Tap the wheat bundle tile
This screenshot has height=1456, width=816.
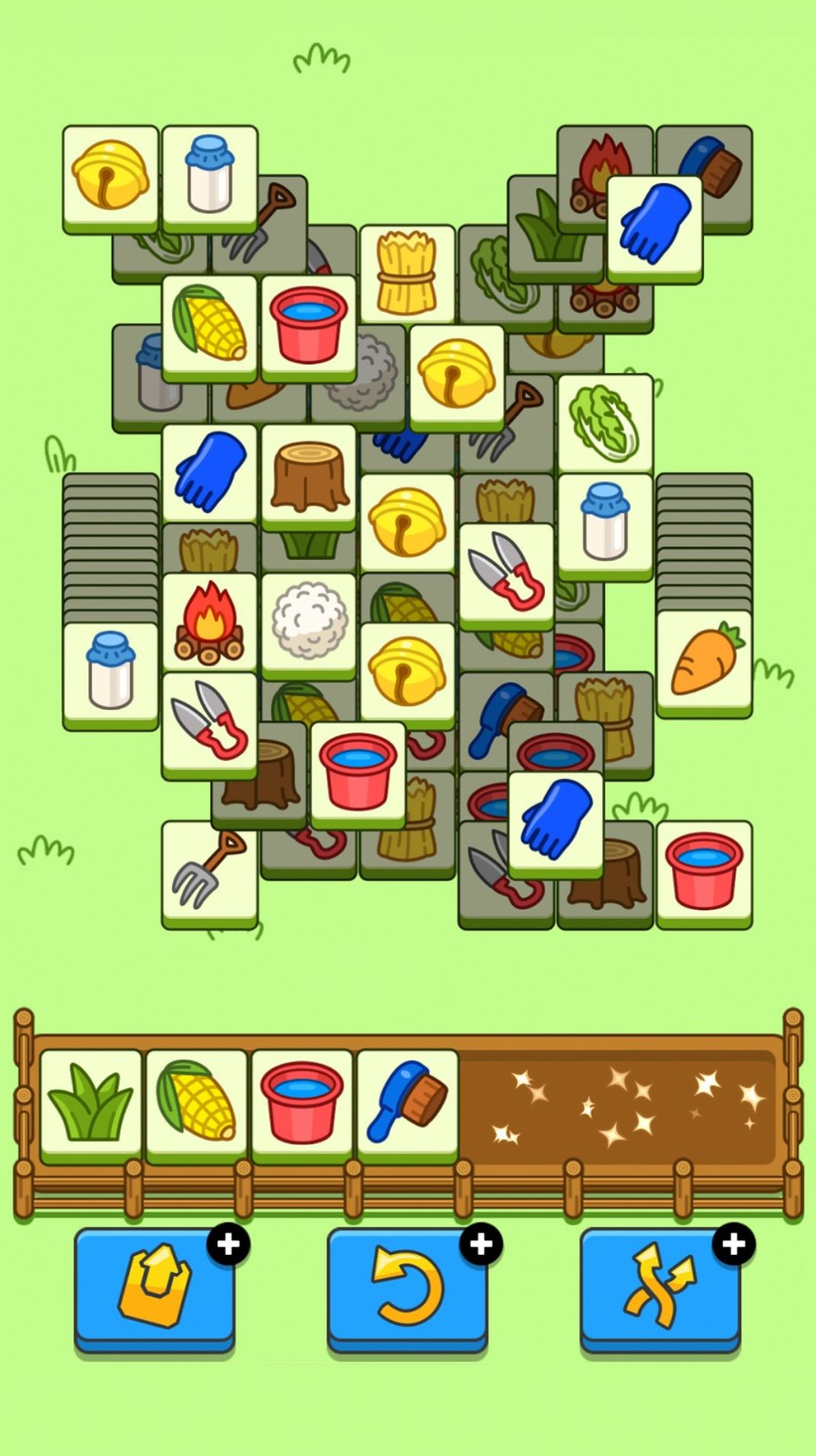[x=407, y=271]
